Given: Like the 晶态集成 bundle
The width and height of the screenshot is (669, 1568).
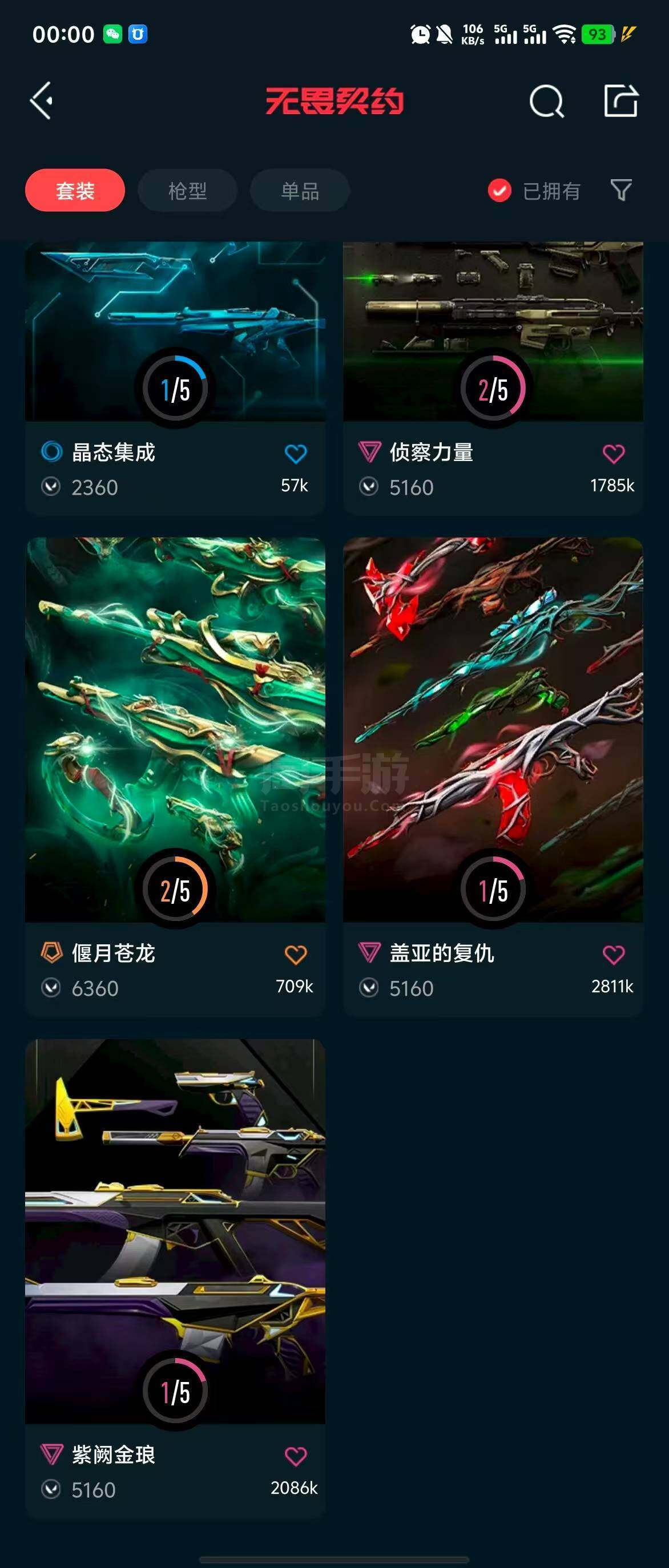Looking at the screenshot, I should point(296,454).
